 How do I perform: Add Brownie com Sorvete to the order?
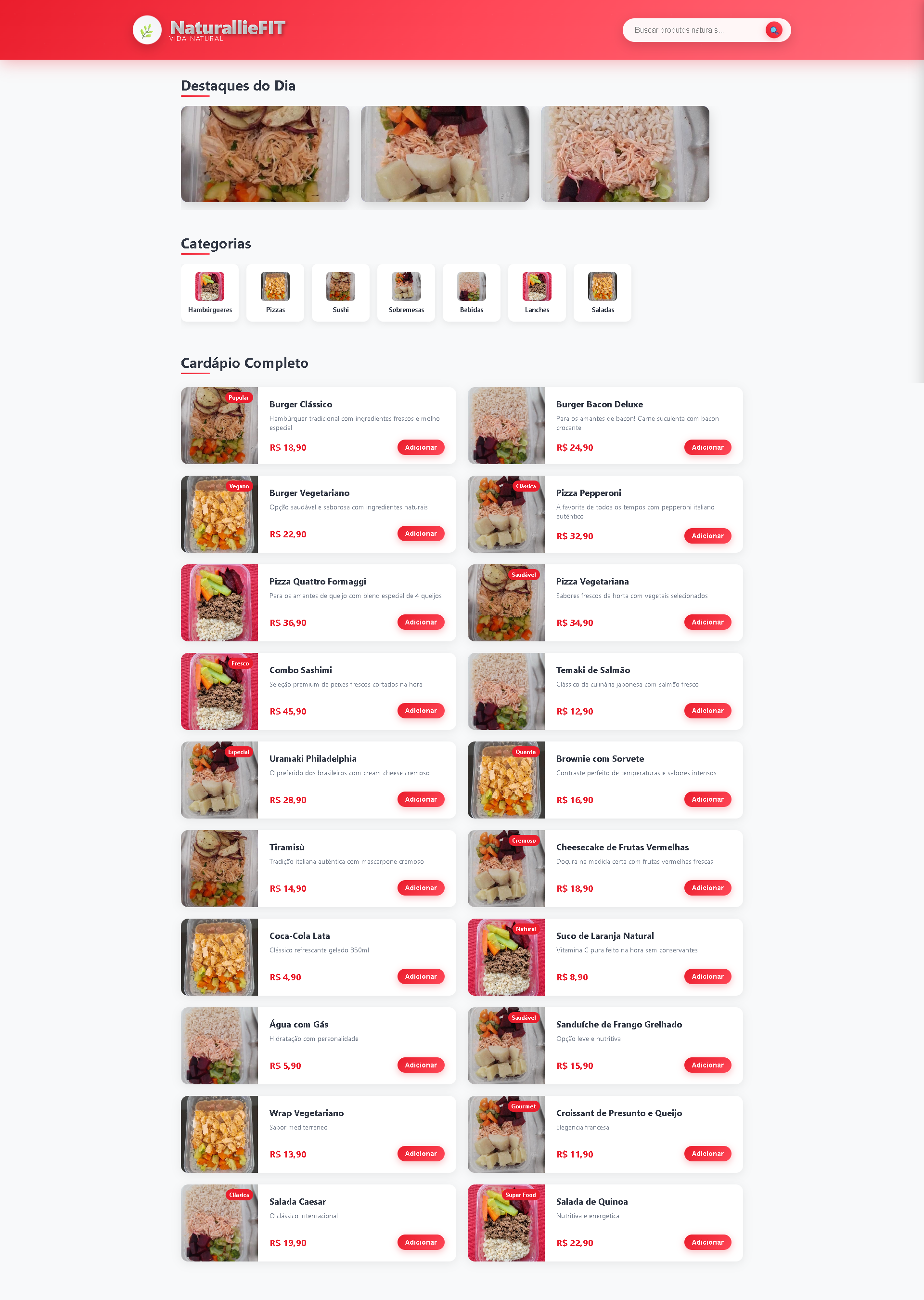pos(707,800)
